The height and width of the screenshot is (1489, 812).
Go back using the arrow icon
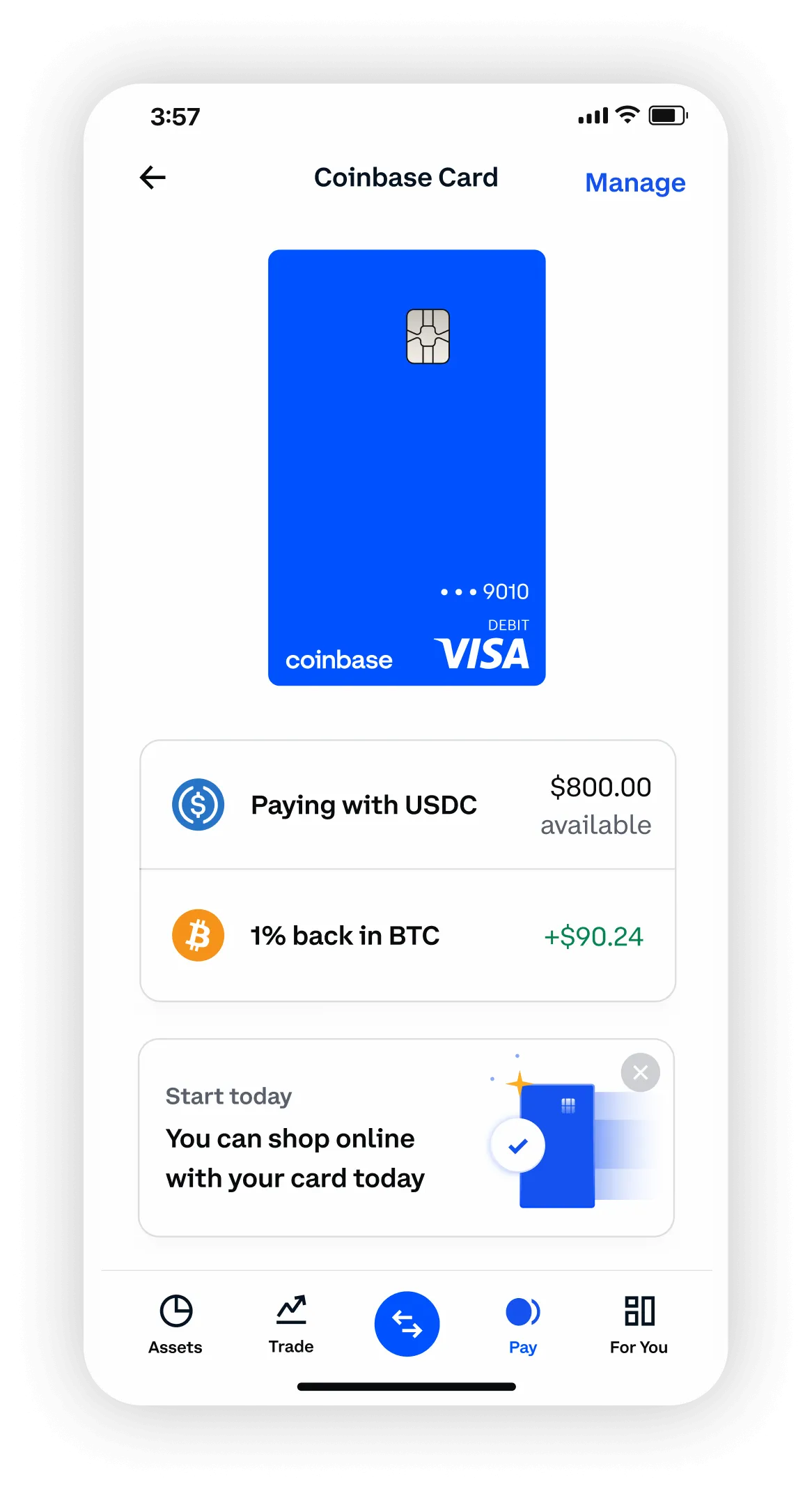pyautogui.click(x=153, y=178)
